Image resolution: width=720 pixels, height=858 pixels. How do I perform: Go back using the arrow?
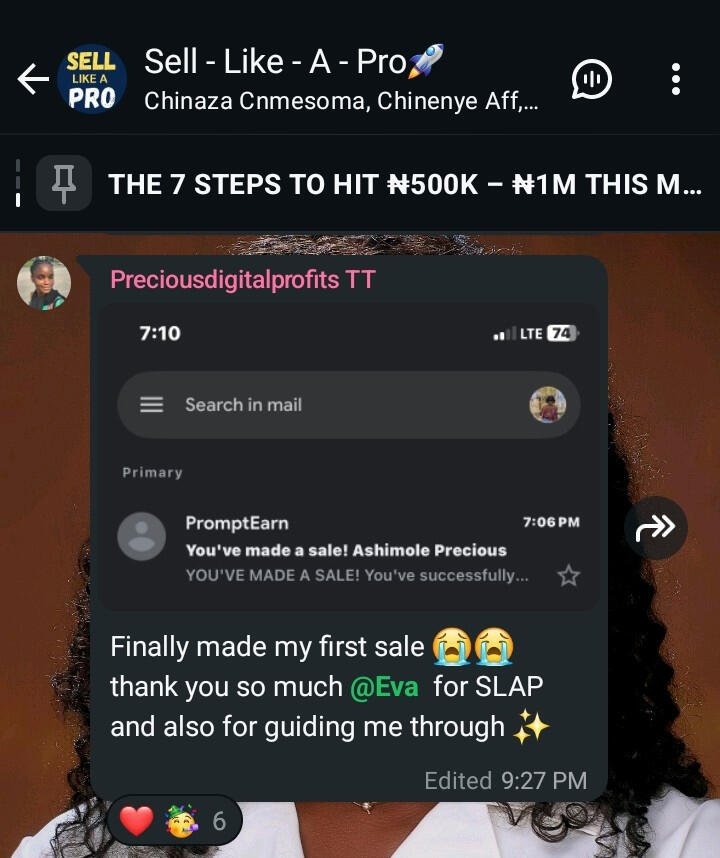(x=33, y=80)
